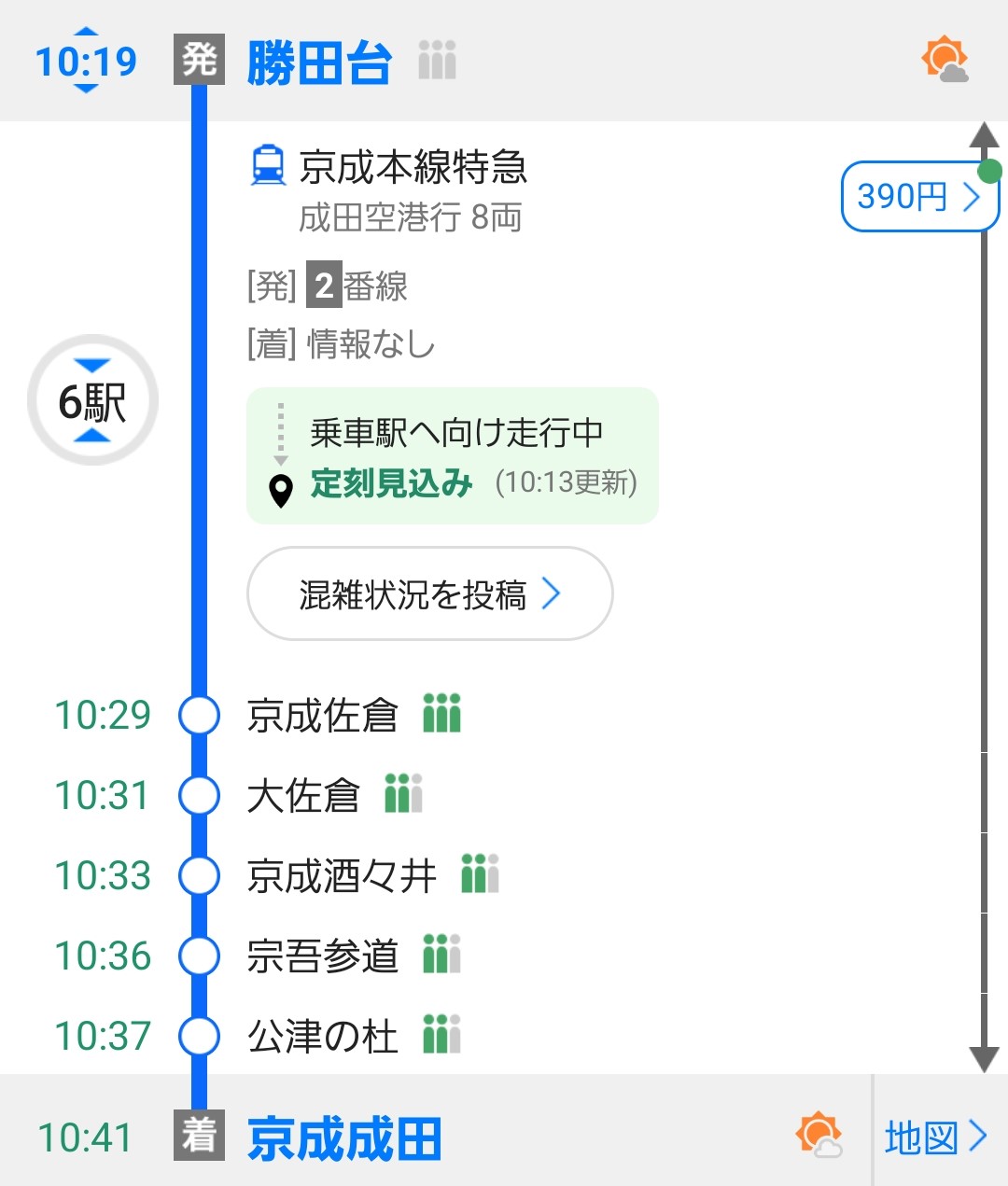The width and height of the screenshot is (1008, 1186).
Task: Tap the 10:19 departure time stepper
Action: coord(85,62)
